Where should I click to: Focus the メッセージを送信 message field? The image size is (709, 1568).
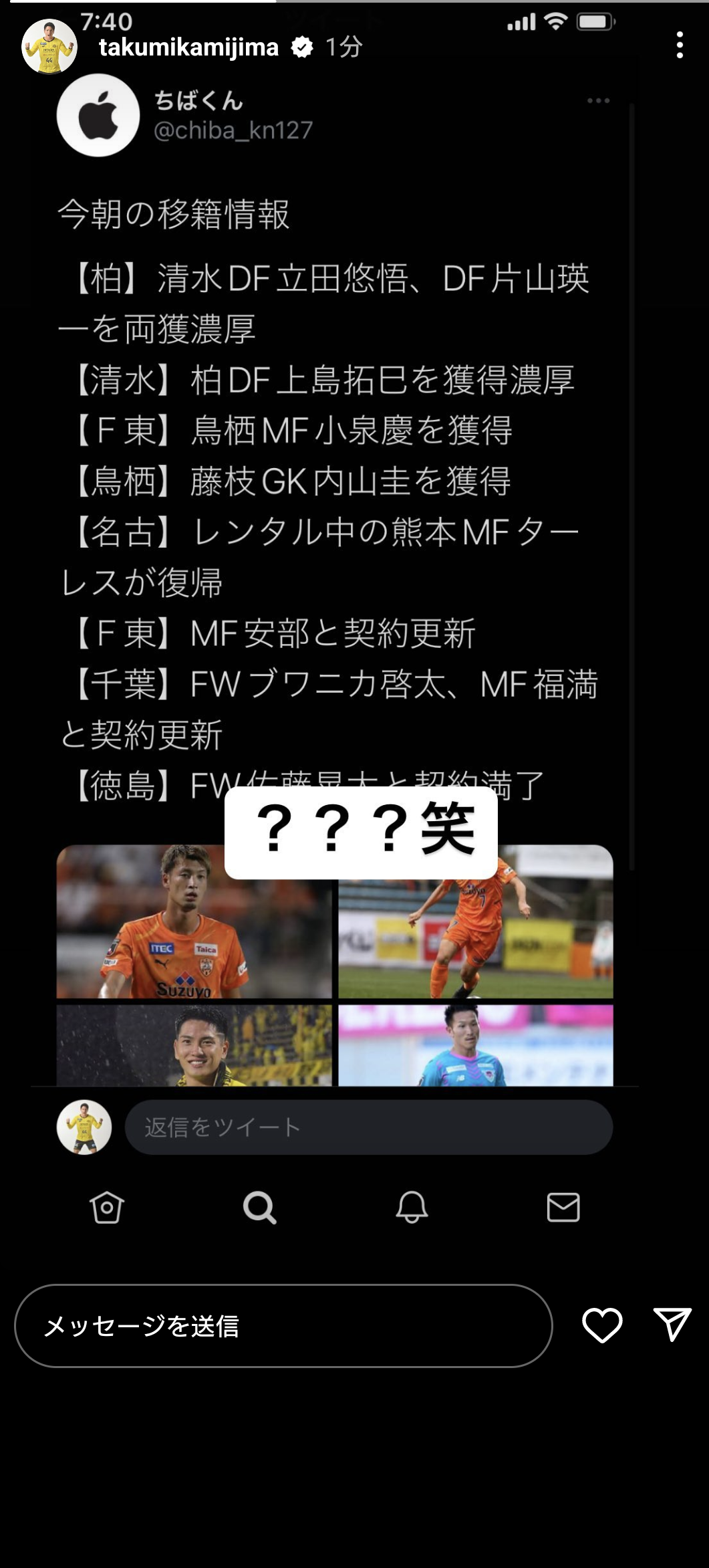point(283,1326)
